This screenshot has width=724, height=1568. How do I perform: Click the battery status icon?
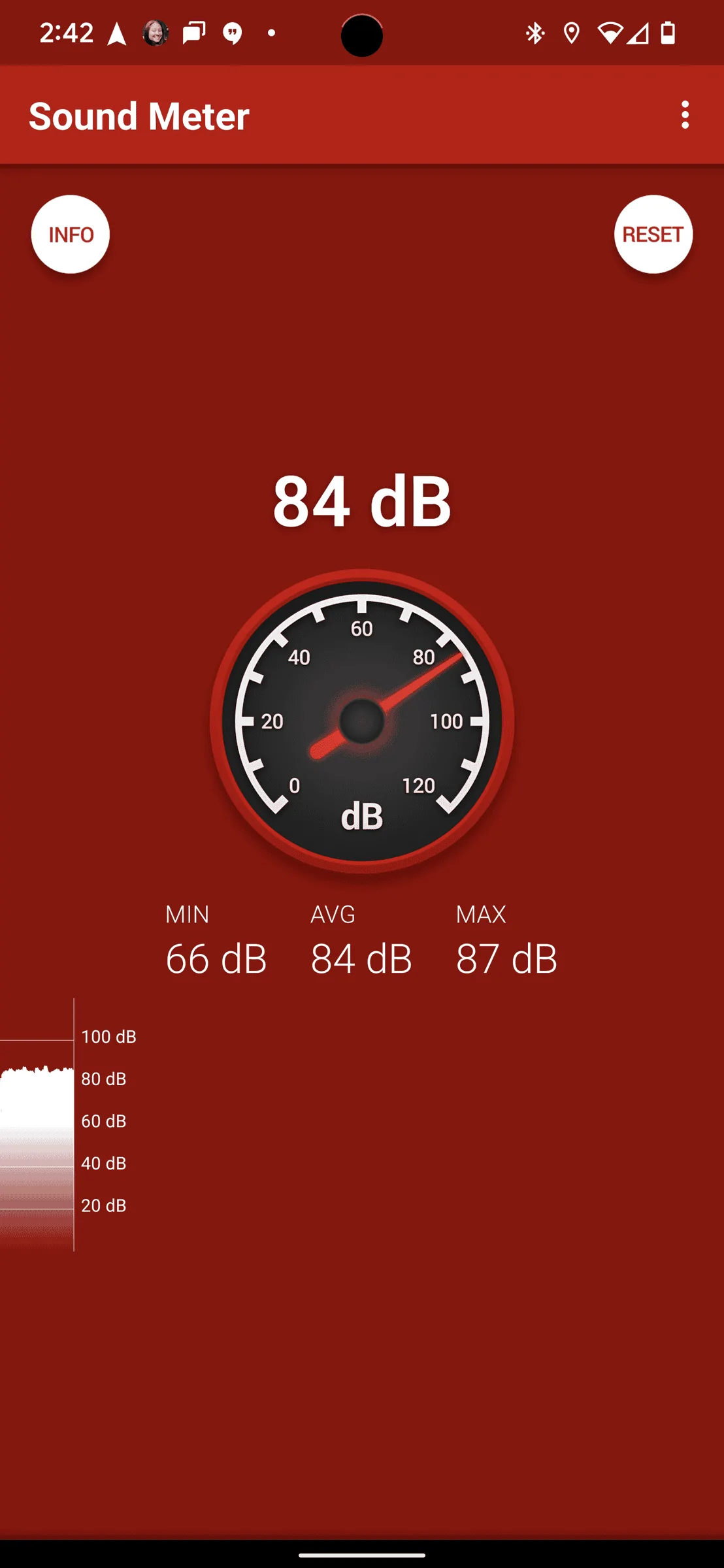668,32
